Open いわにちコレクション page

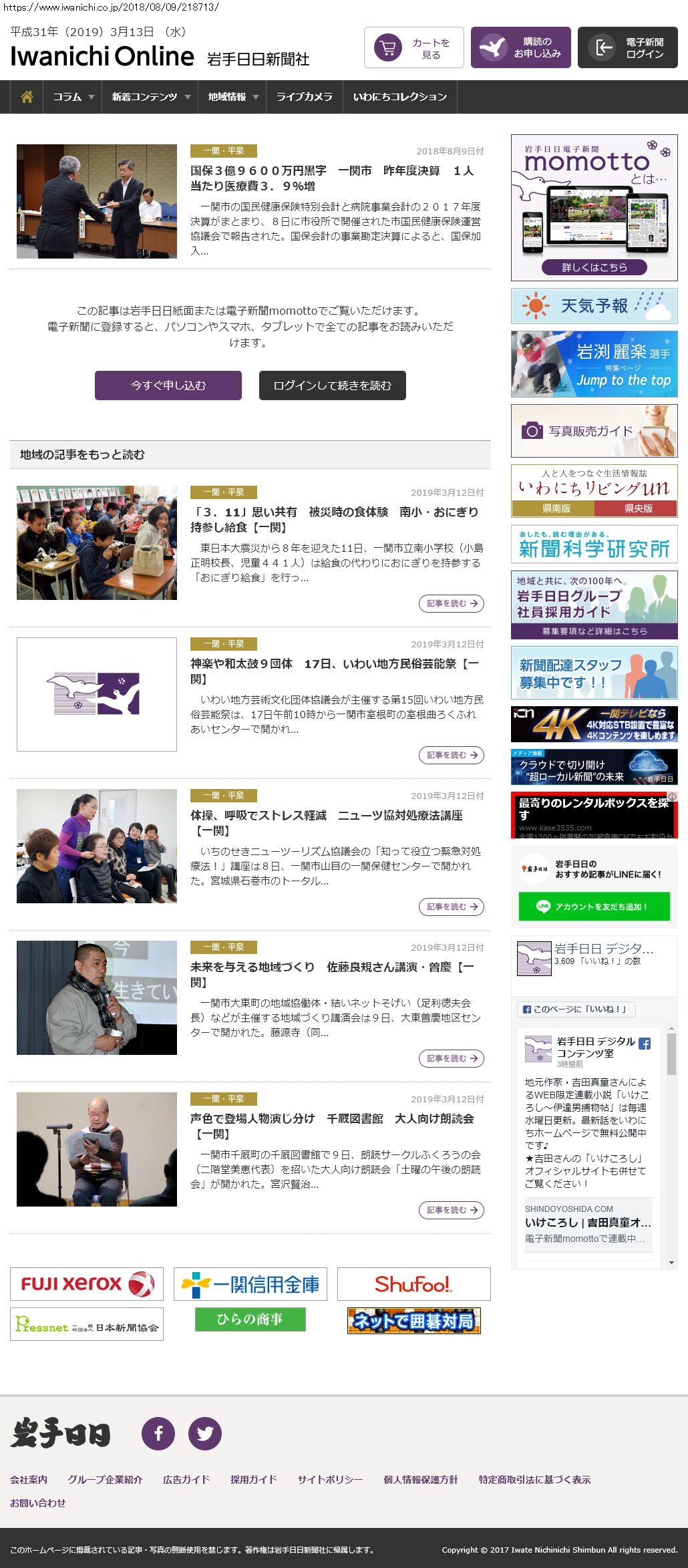coord(399,97)
